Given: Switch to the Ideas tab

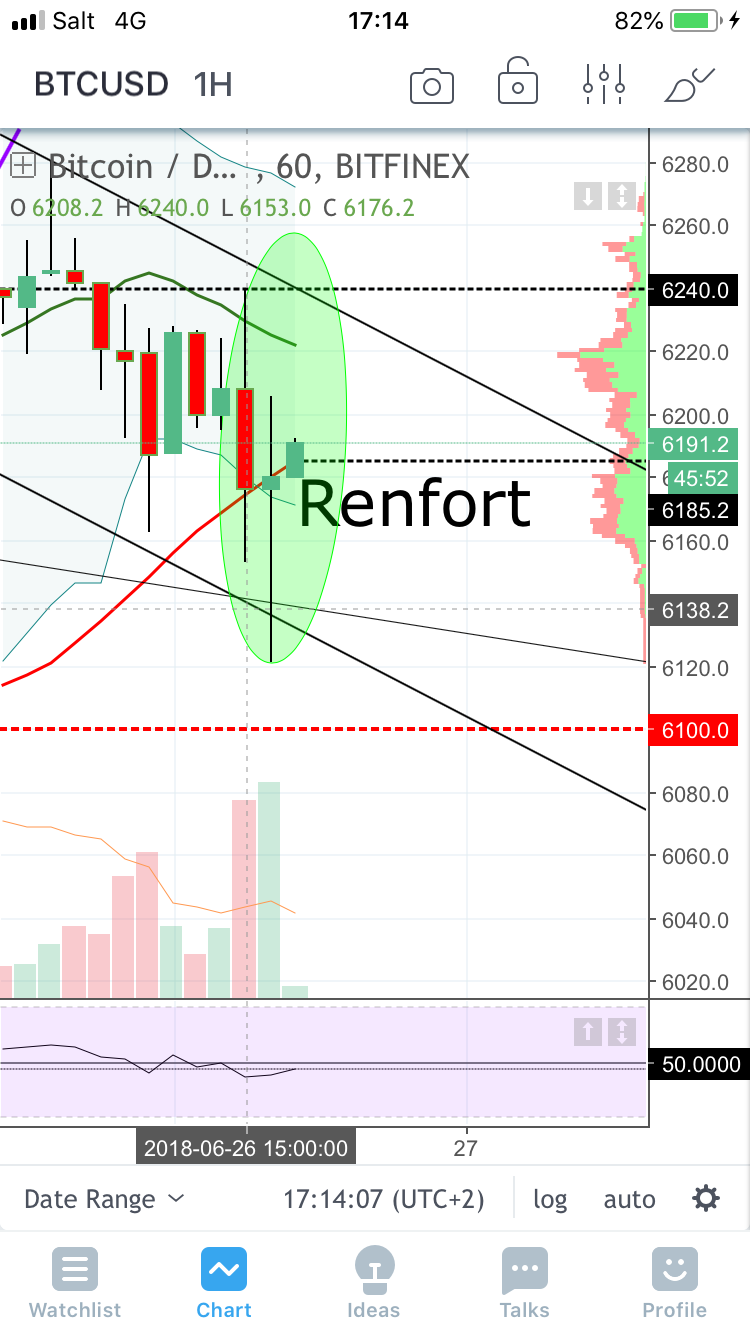Looking at the screenshot, I should pos(373,1284).
